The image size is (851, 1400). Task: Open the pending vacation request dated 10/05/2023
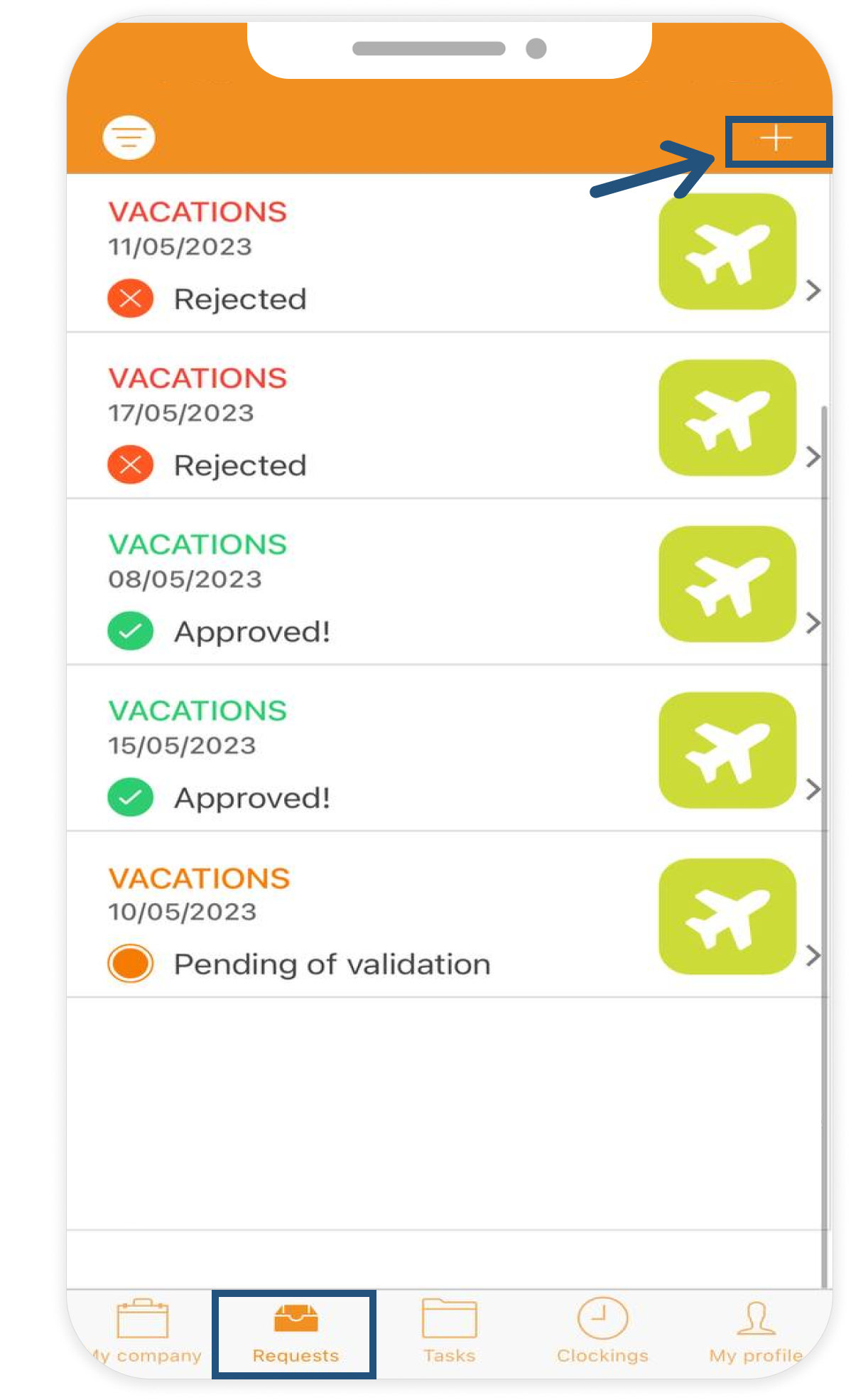448,919
